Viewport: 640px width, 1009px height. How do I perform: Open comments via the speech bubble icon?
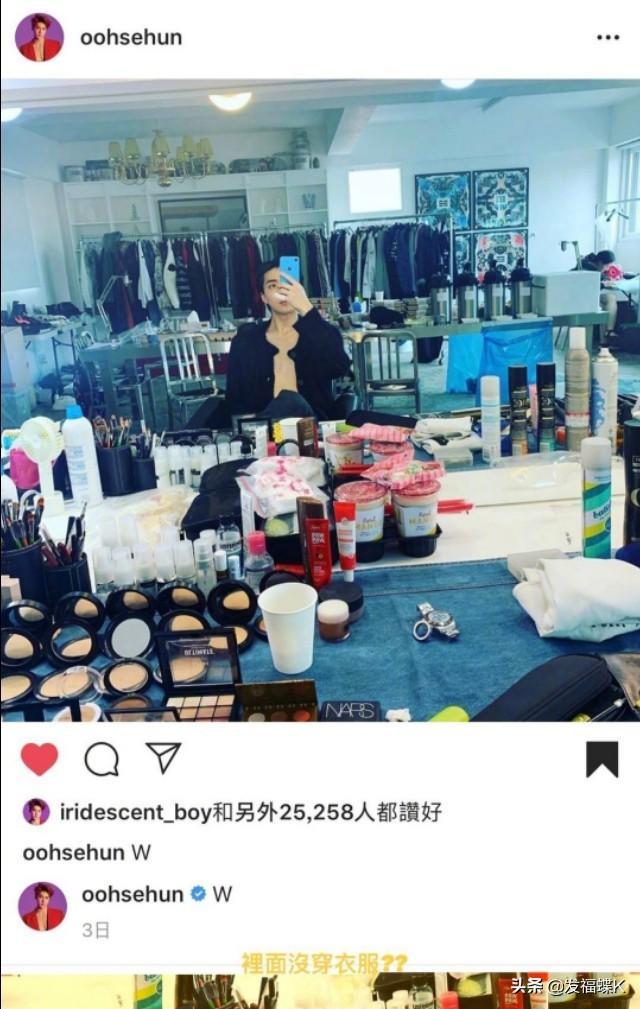tap(101, 759)
